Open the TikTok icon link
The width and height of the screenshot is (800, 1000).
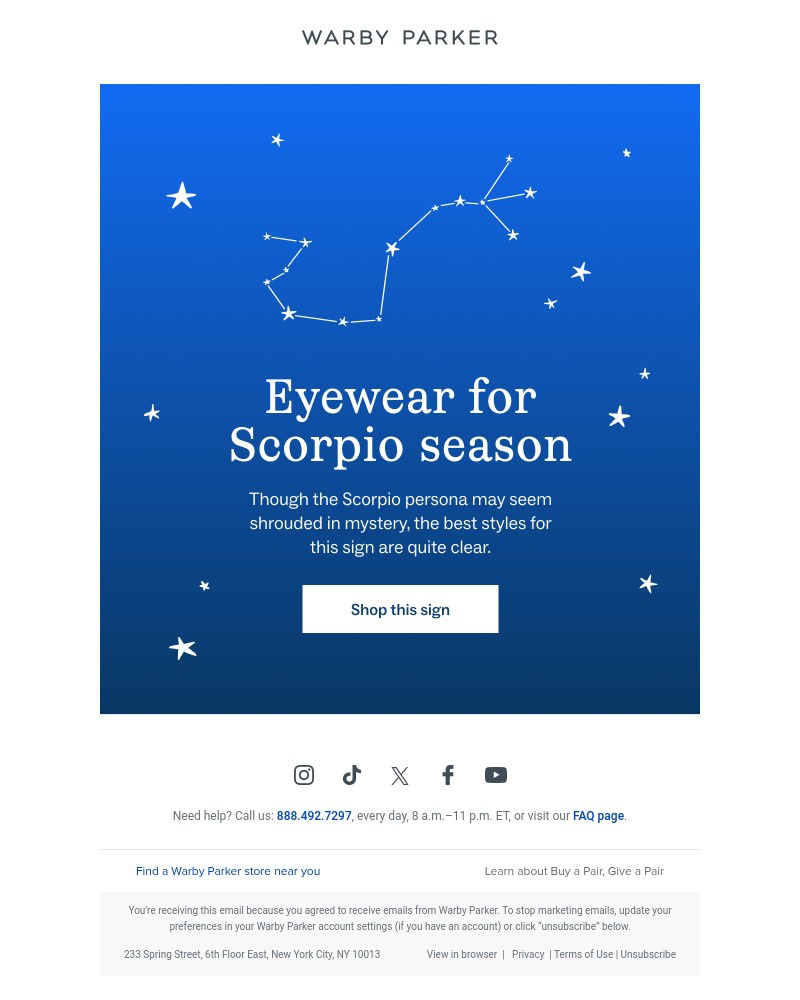click(352, 775)
